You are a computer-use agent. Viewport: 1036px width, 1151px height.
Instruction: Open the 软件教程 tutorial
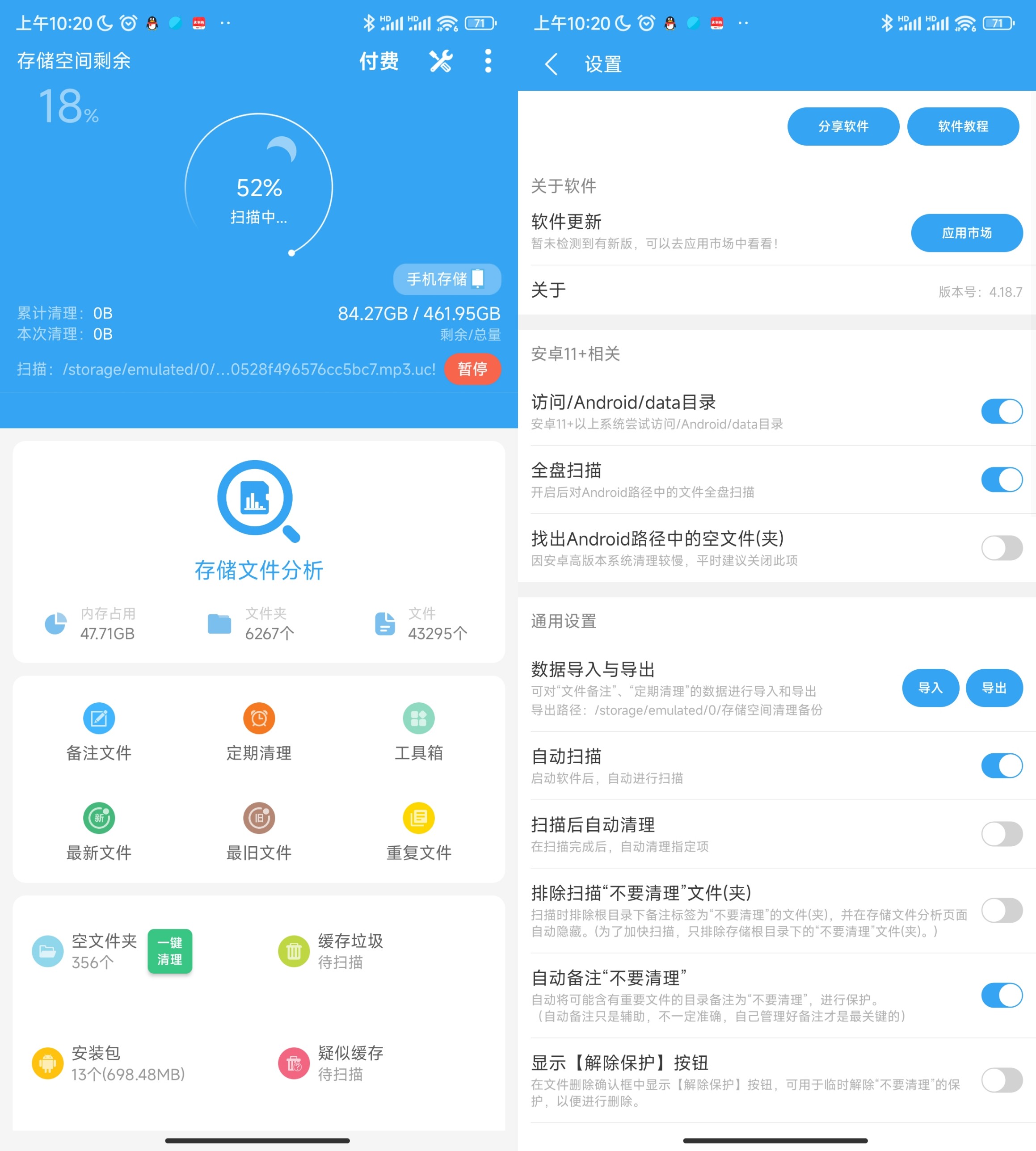(963, 126)
